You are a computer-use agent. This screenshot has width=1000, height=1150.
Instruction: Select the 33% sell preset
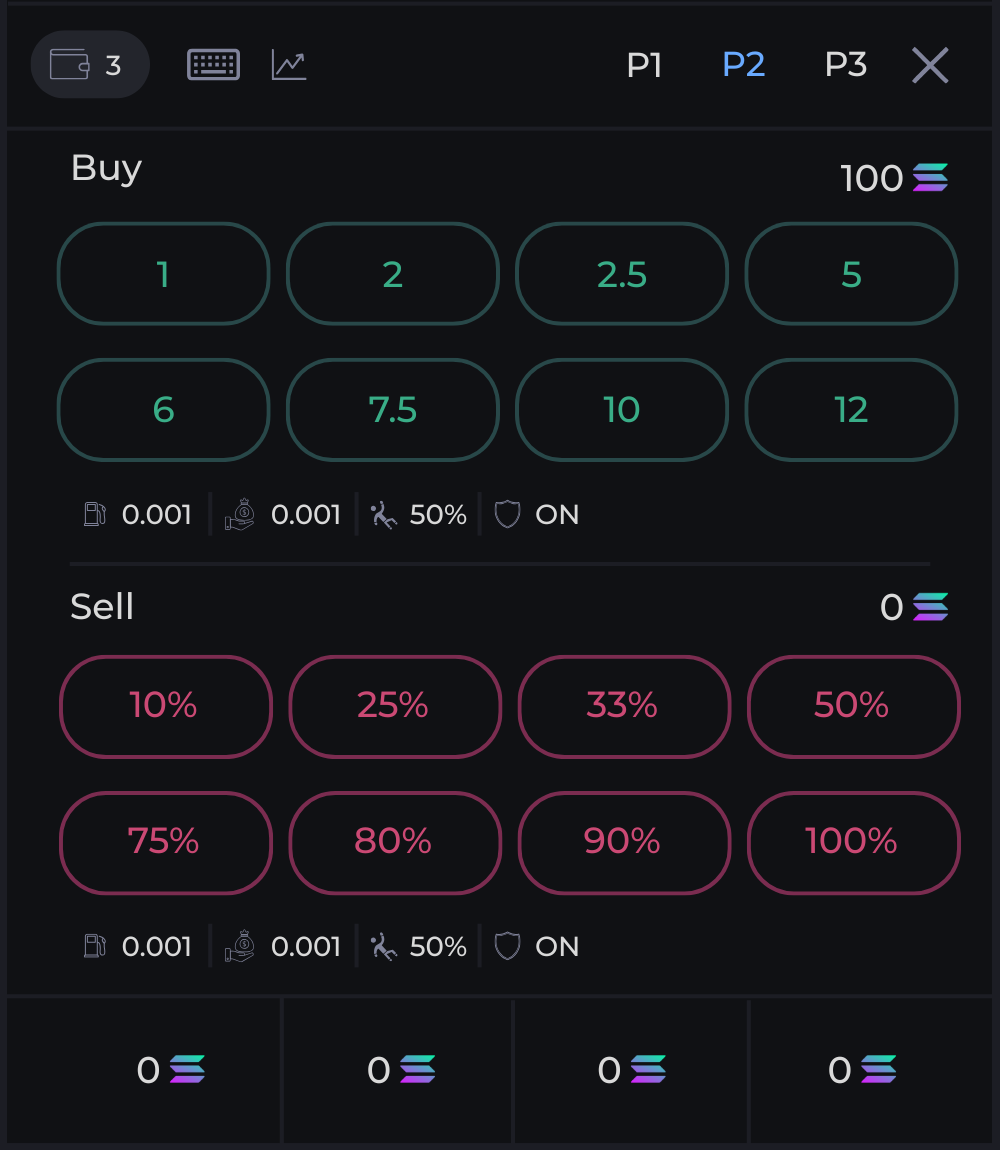tap(624, 707)
